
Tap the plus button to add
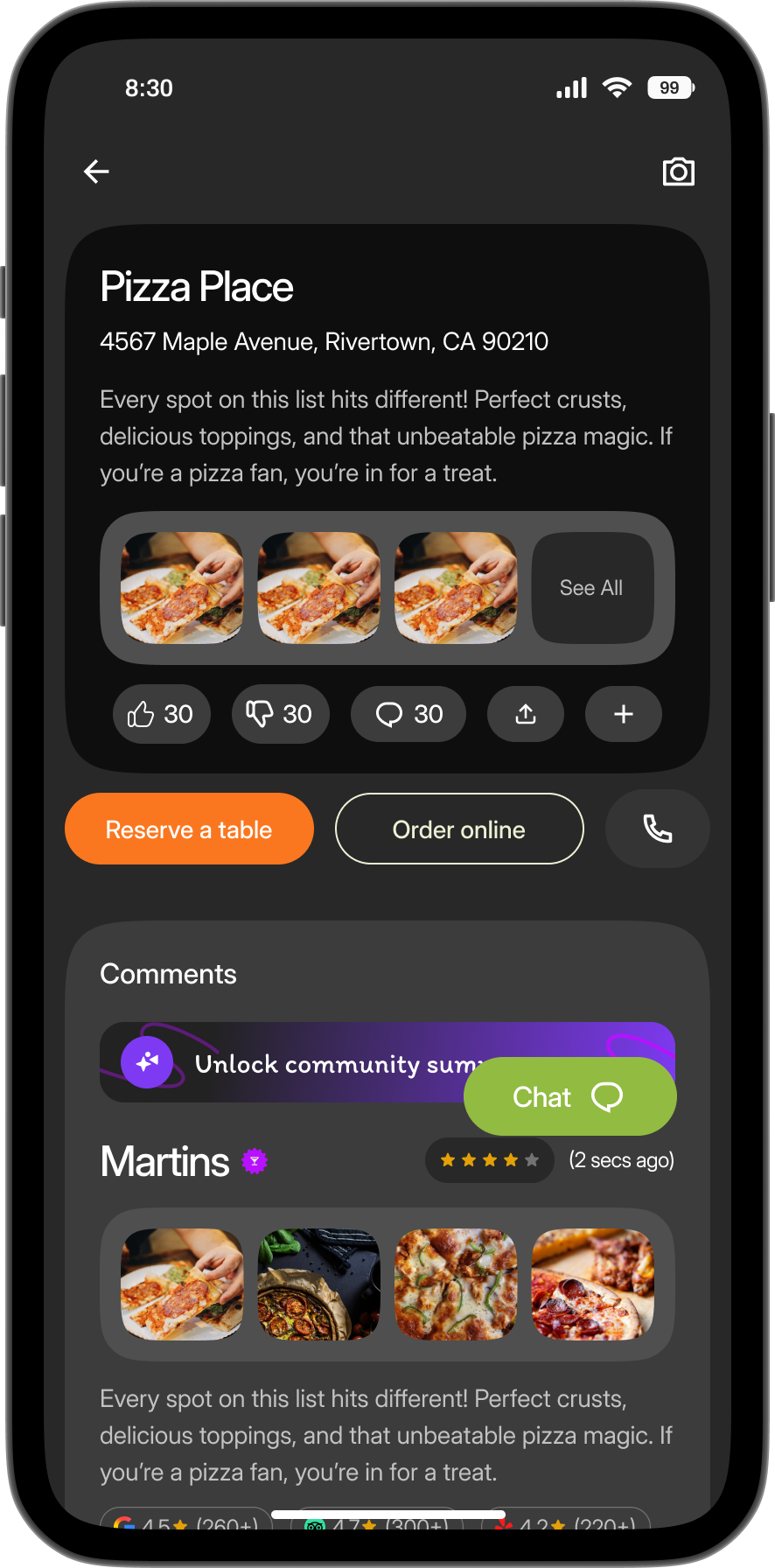pyautogui.click(x=623, y=714)
